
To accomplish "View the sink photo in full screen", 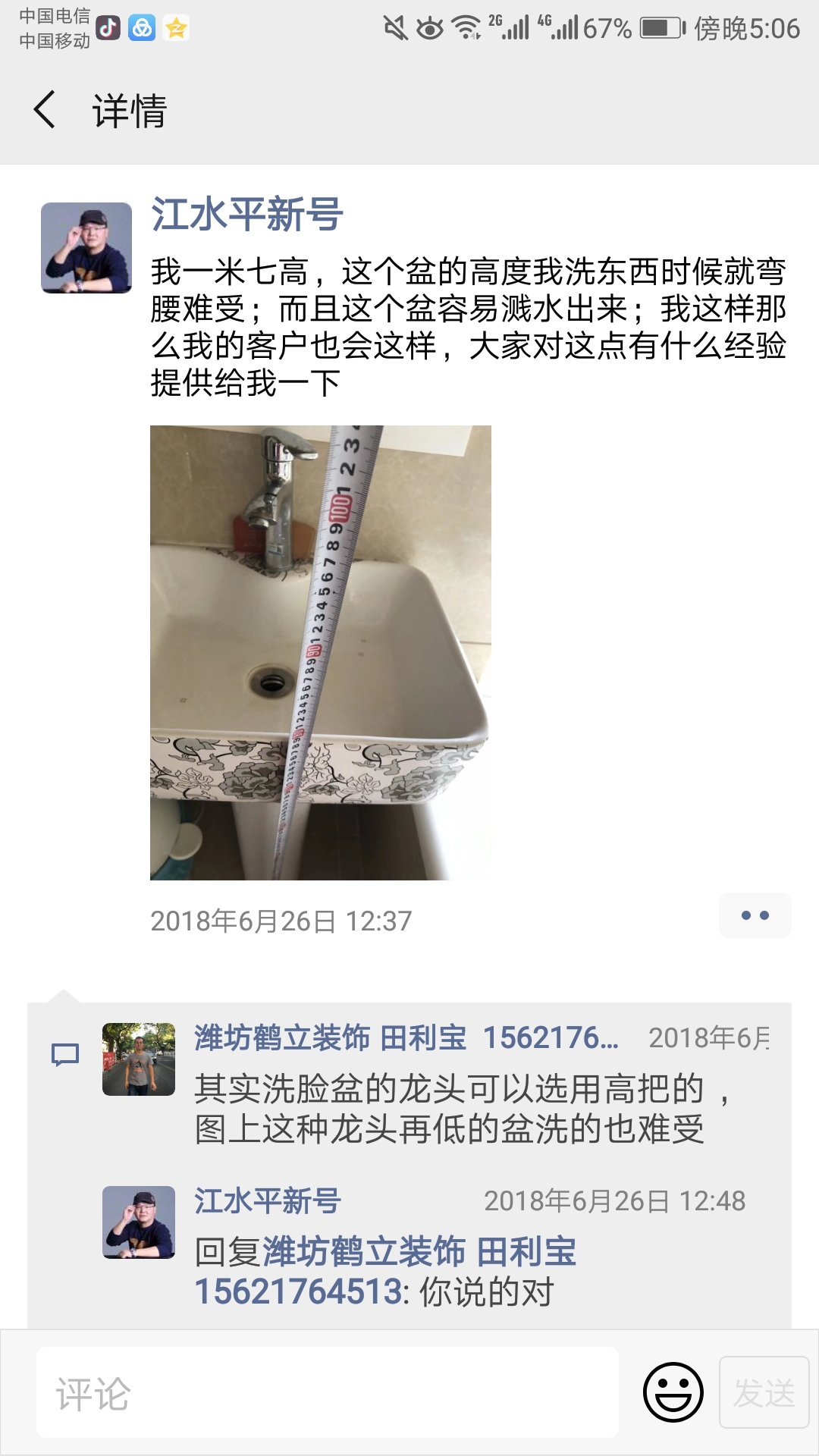I will pos(321,652).
